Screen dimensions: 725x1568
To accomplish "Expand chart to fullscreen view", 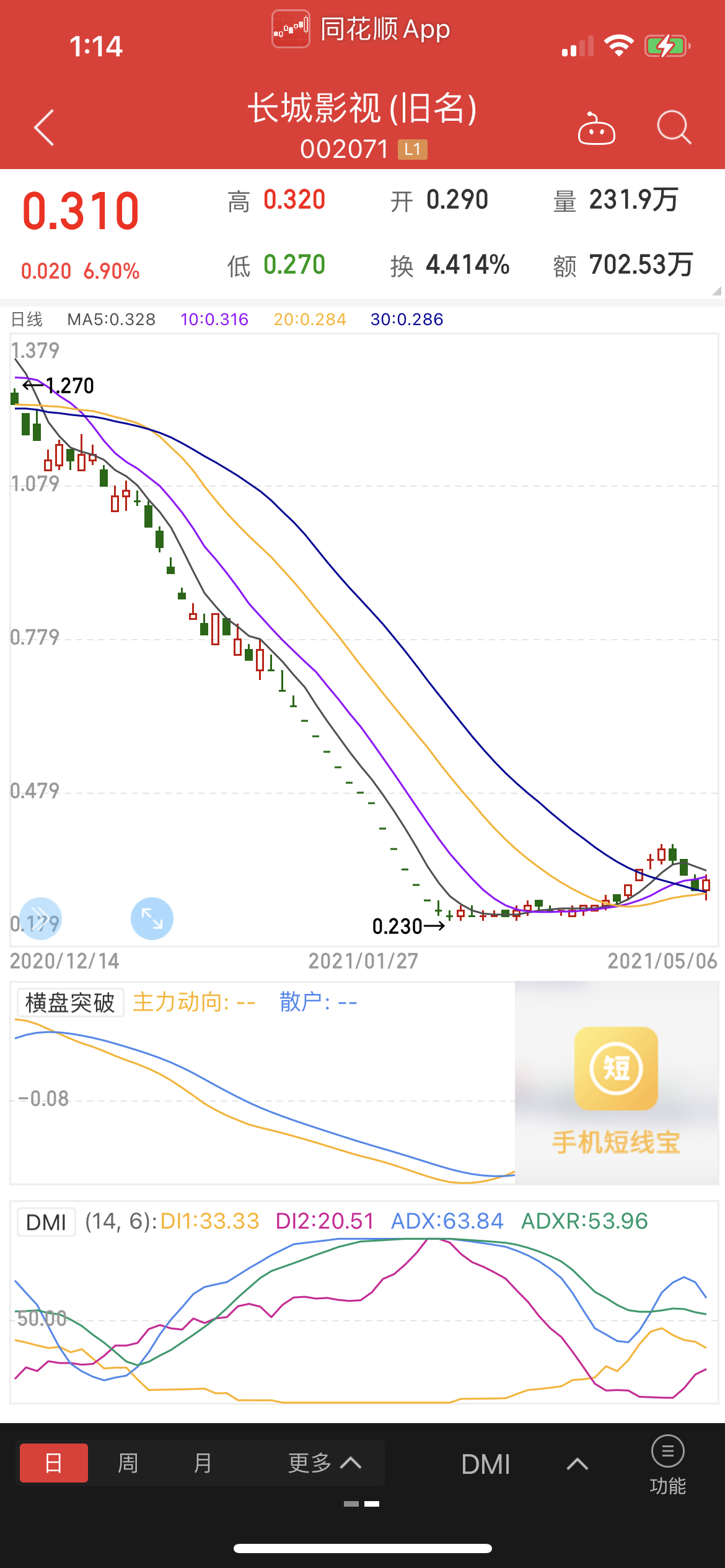I will coord(152,918).
